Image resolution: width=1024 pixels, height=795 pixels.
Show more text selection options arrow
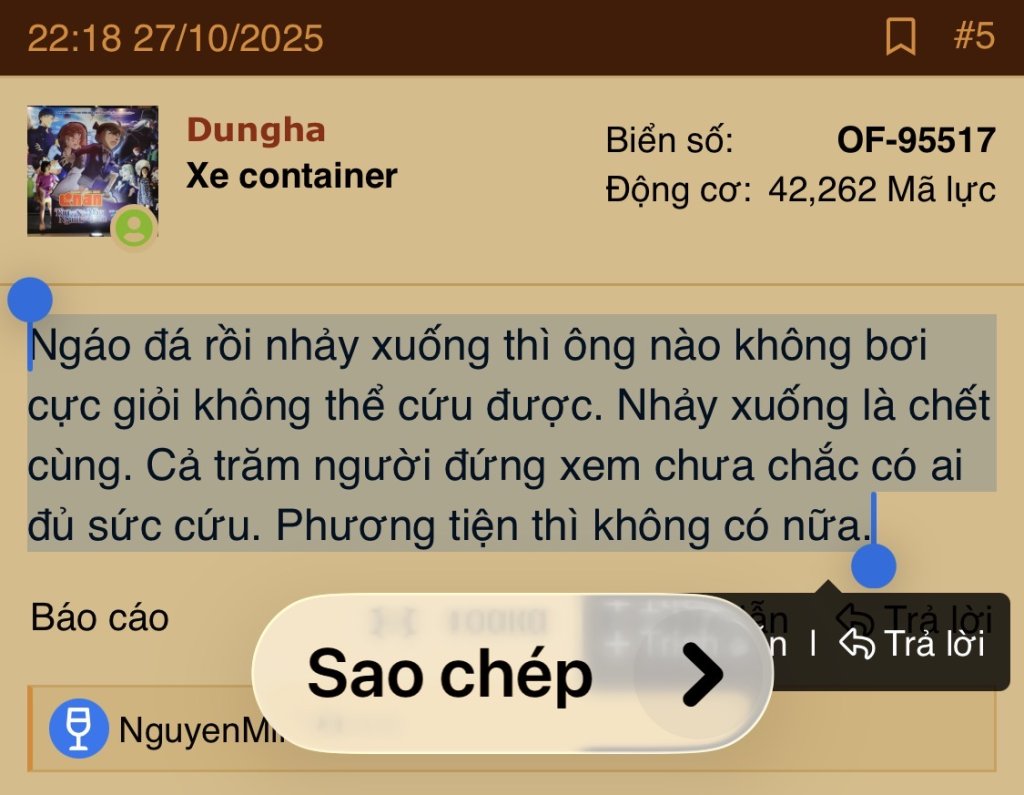tap(701, 675)
